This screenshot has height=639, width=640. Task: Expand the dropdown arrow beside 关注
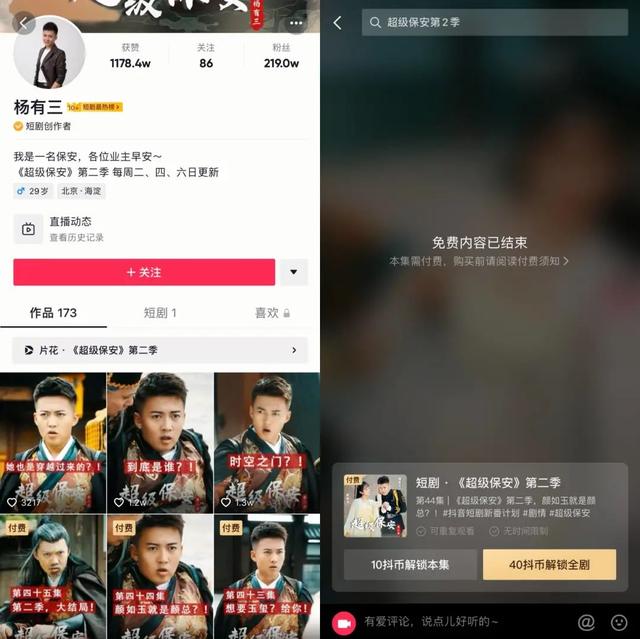pyautogui.click(x=293, y=272)
